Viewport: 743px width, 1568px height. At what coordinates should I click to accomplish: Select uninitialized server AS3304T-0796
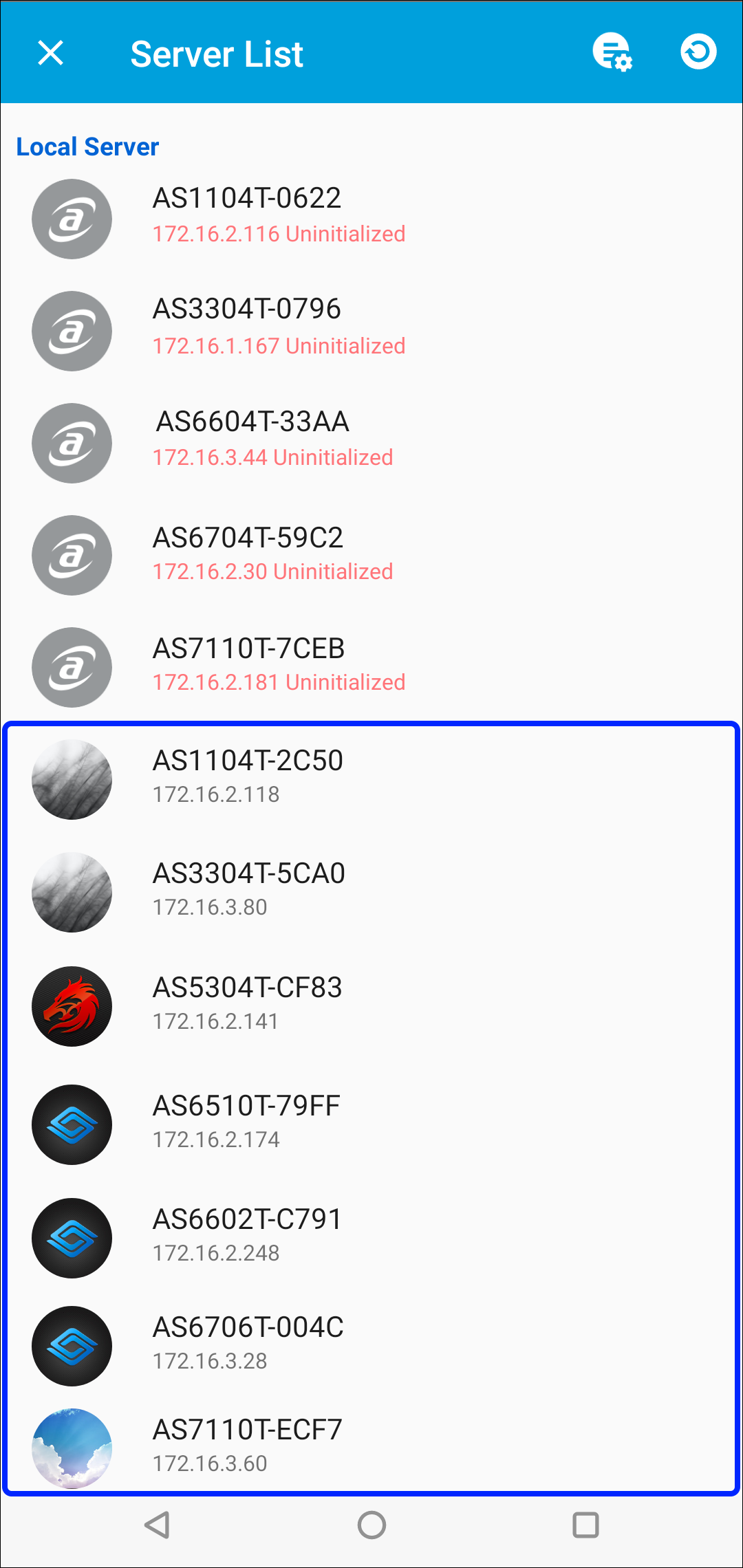pos(371,331)
